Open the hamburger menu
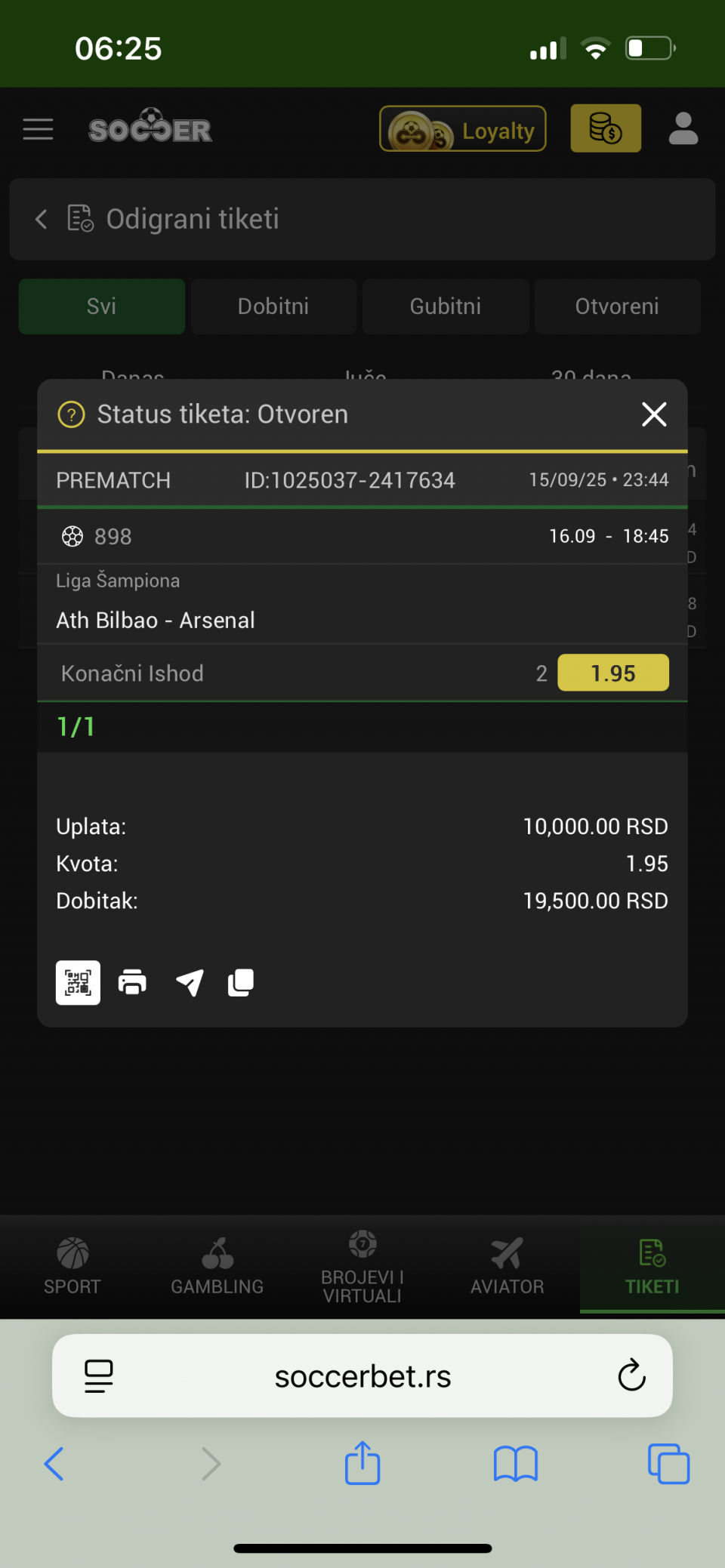This screenshot has width=725, height=1568. pyautogui.click(x=38, y=129)
